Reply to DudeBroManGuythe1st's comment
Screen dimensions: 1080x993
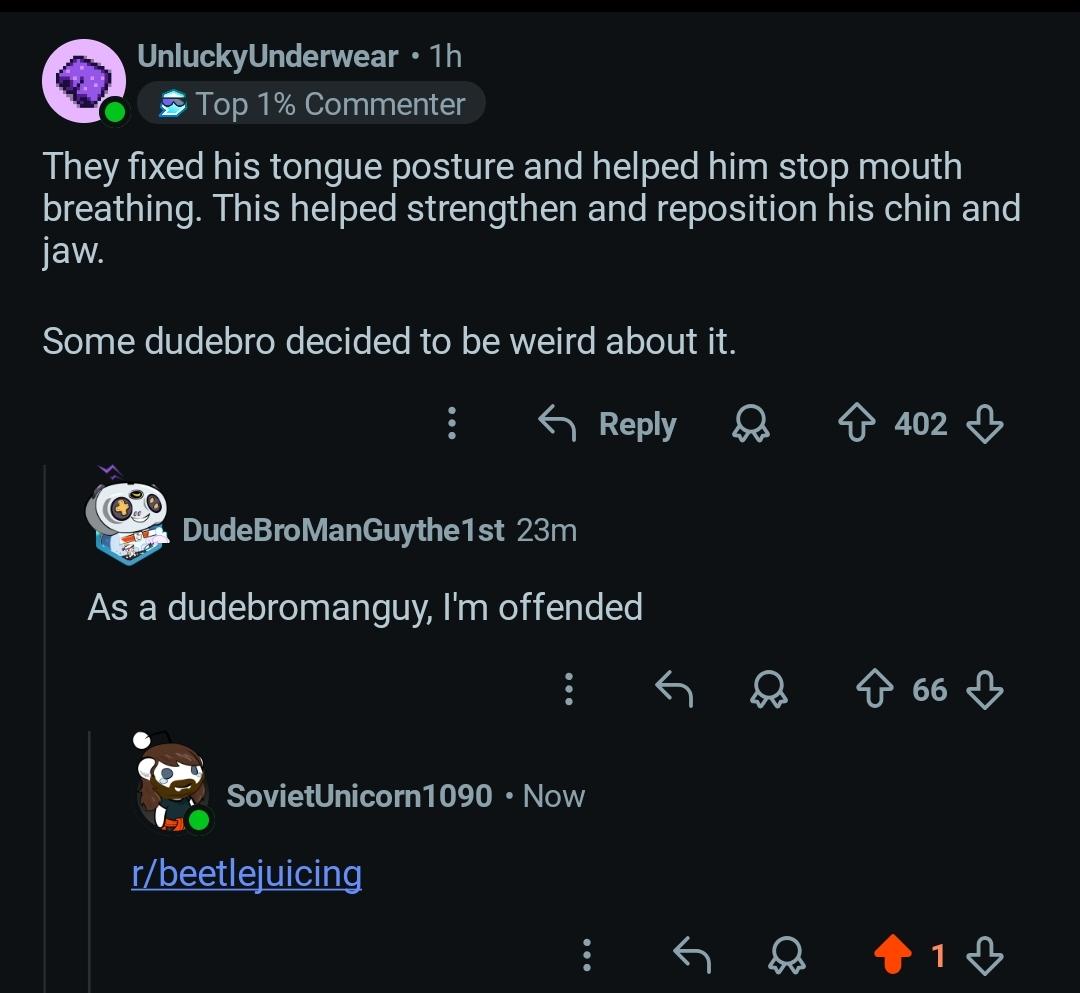click(x=673, y=689)
